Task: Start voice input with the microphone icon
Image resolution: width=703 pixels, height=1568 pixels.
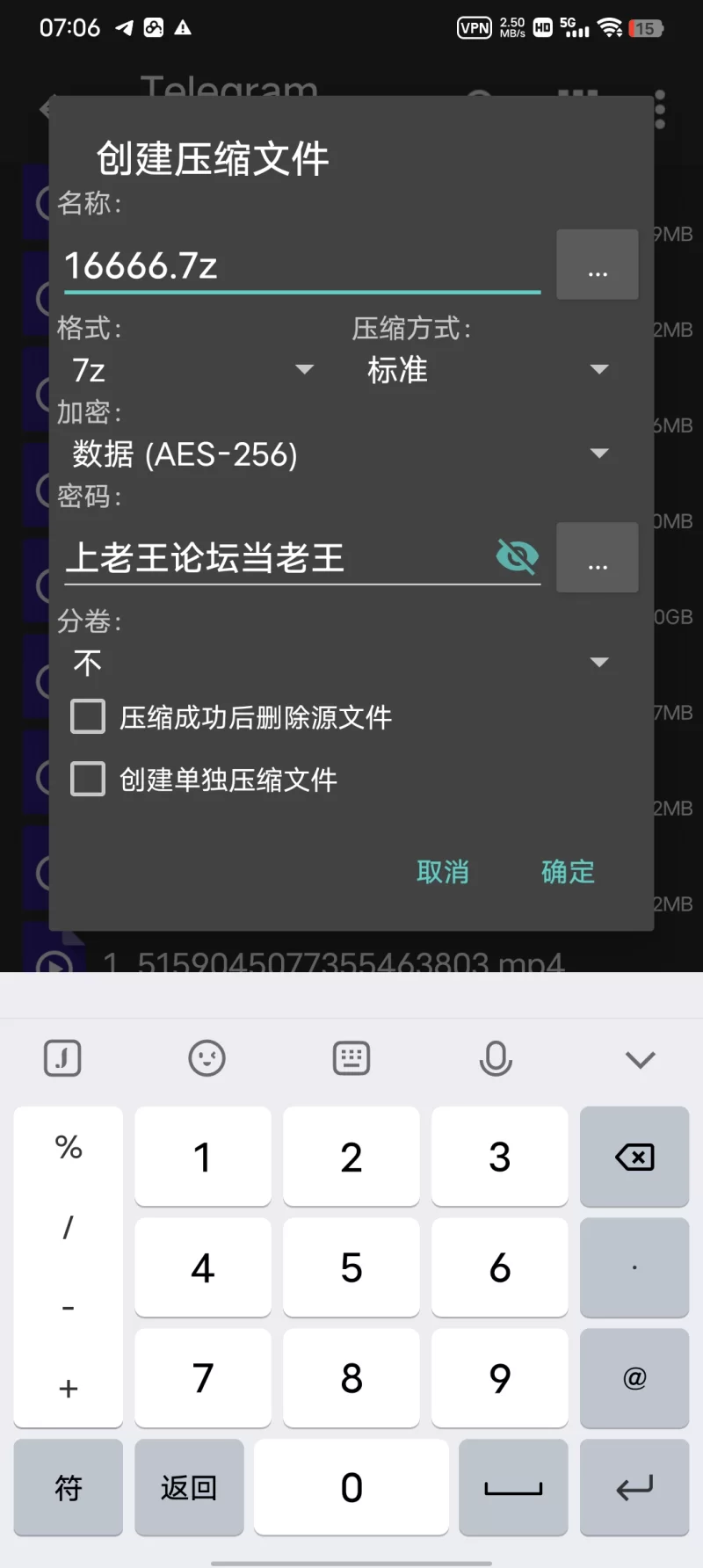Action: tap(496, 1058)
